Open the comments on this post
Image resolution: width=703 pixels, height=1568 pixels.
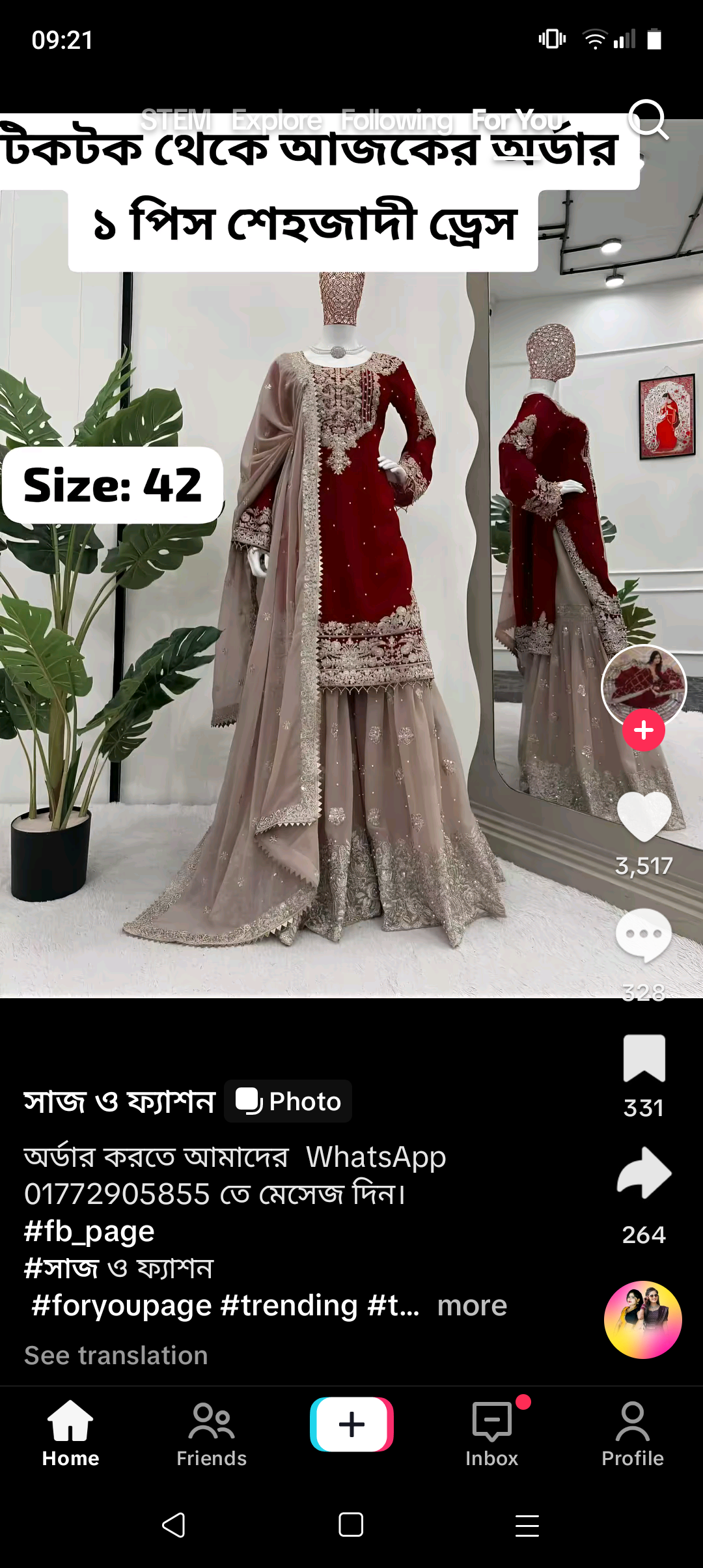(644, 935)
